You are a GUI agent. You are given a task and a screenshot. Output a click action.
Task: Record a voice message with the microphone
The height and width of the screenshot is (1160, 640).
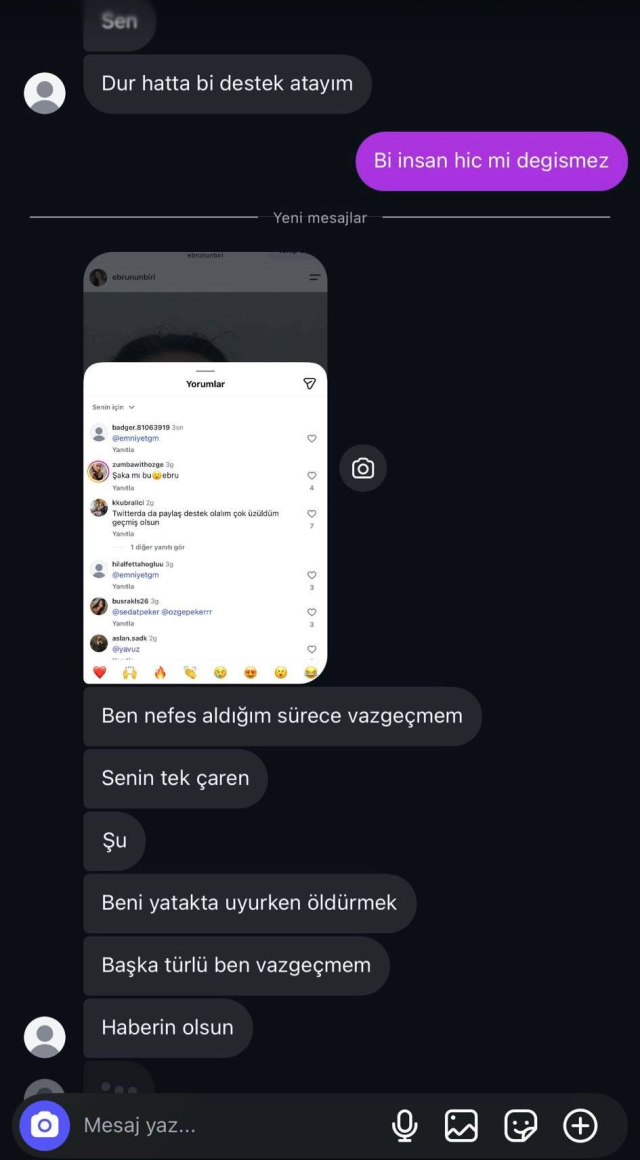tap(404, 1126)
